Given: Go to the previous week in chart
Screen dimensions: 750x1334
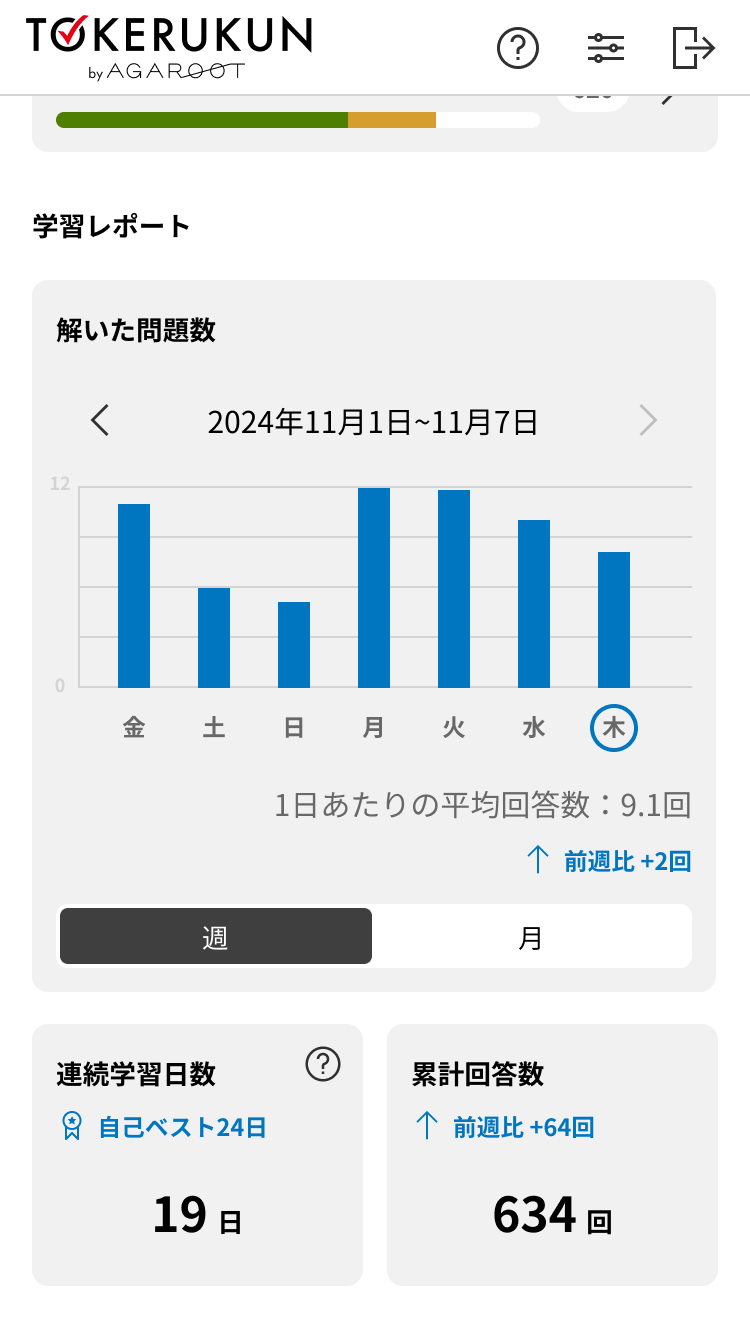Looking at the screenshot, I should (x=100, y=421).
